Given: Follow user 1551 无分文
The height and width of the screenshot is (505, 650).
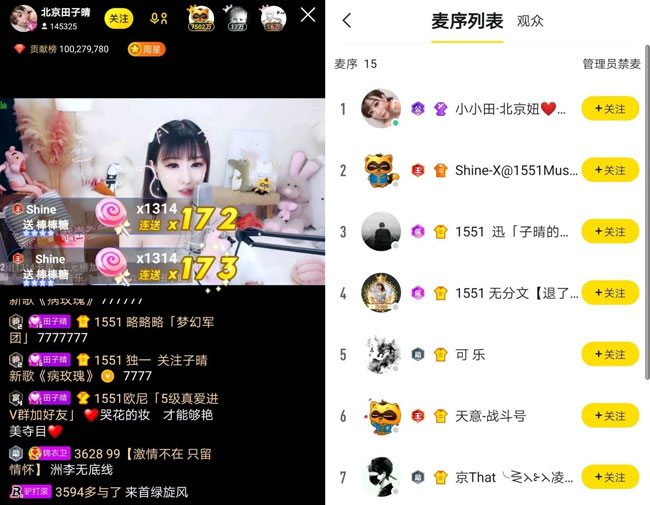Looking at the screenshot, I should [x=610, y=293].
